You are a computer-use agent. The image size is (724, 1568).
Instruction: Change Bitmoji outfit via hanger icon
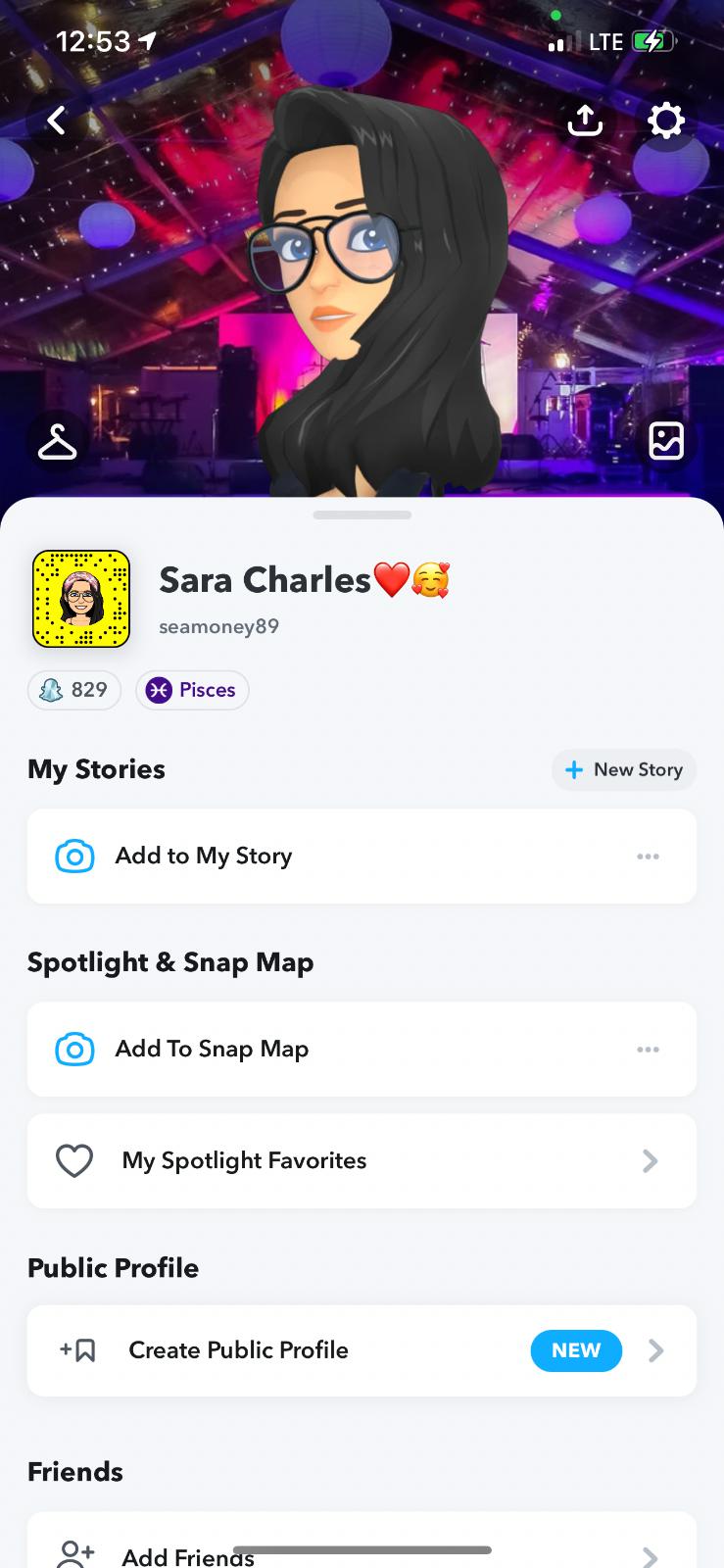click(x=57, y=441)
